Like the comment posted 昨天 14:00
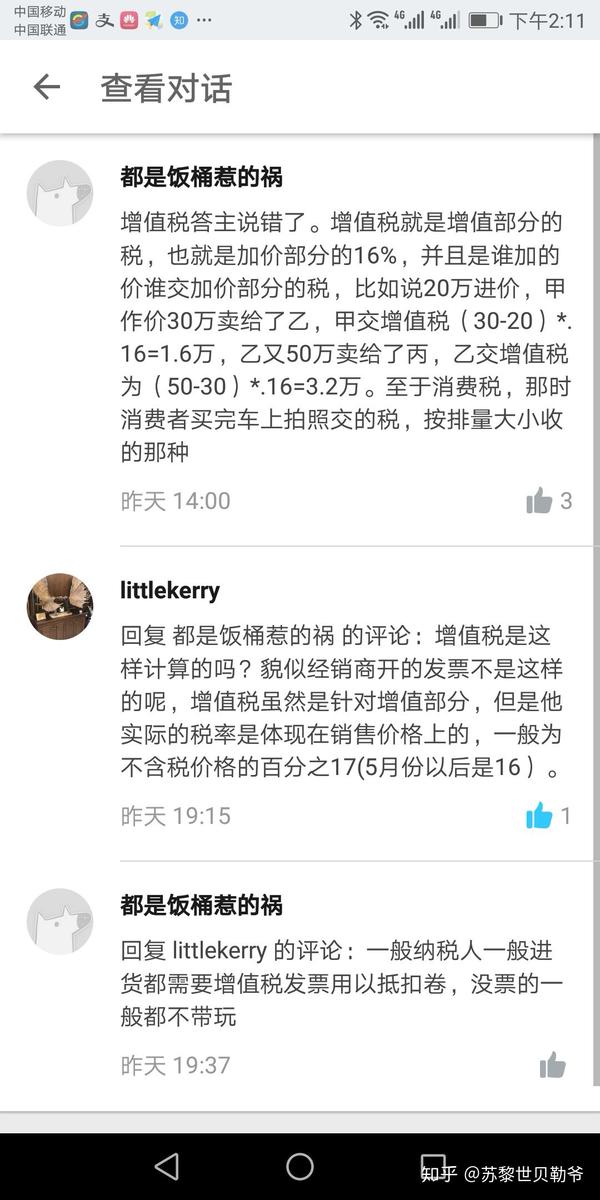Screen dimensions: 600x1200 [540, 501]
